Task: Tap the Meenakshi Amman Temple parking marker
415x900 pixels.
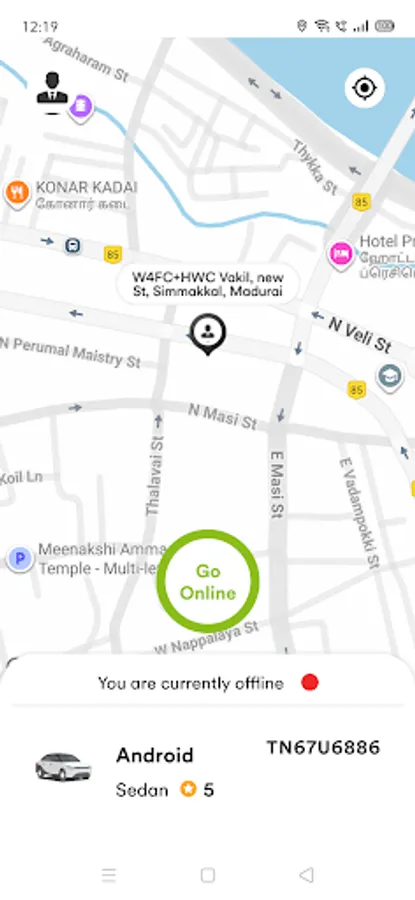Action: point(21,558)
